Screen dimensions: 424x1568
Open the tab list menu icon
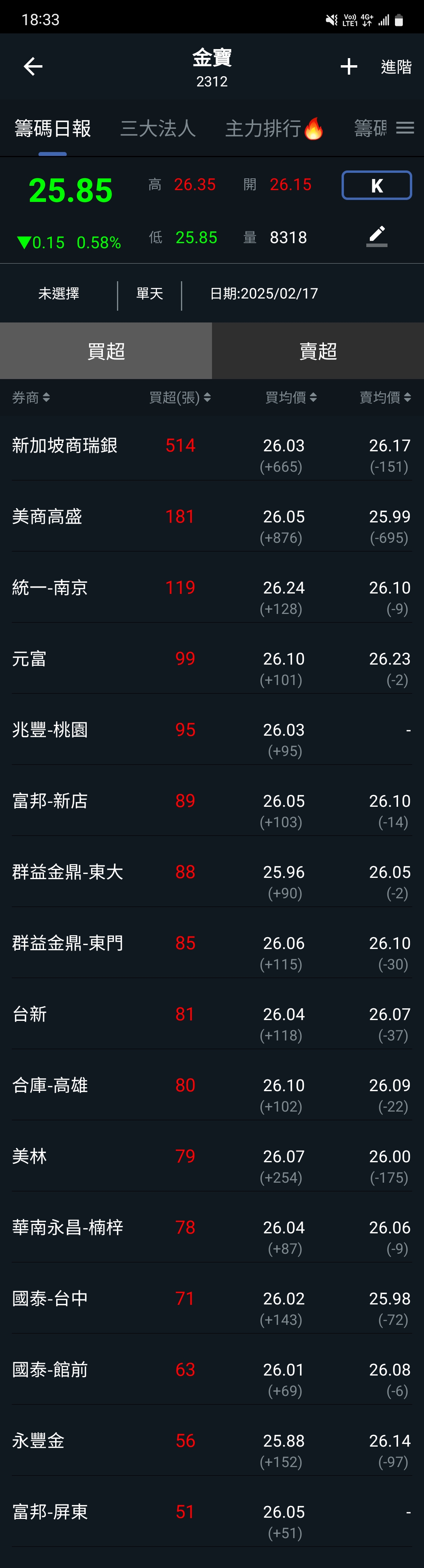coord(405,128)
